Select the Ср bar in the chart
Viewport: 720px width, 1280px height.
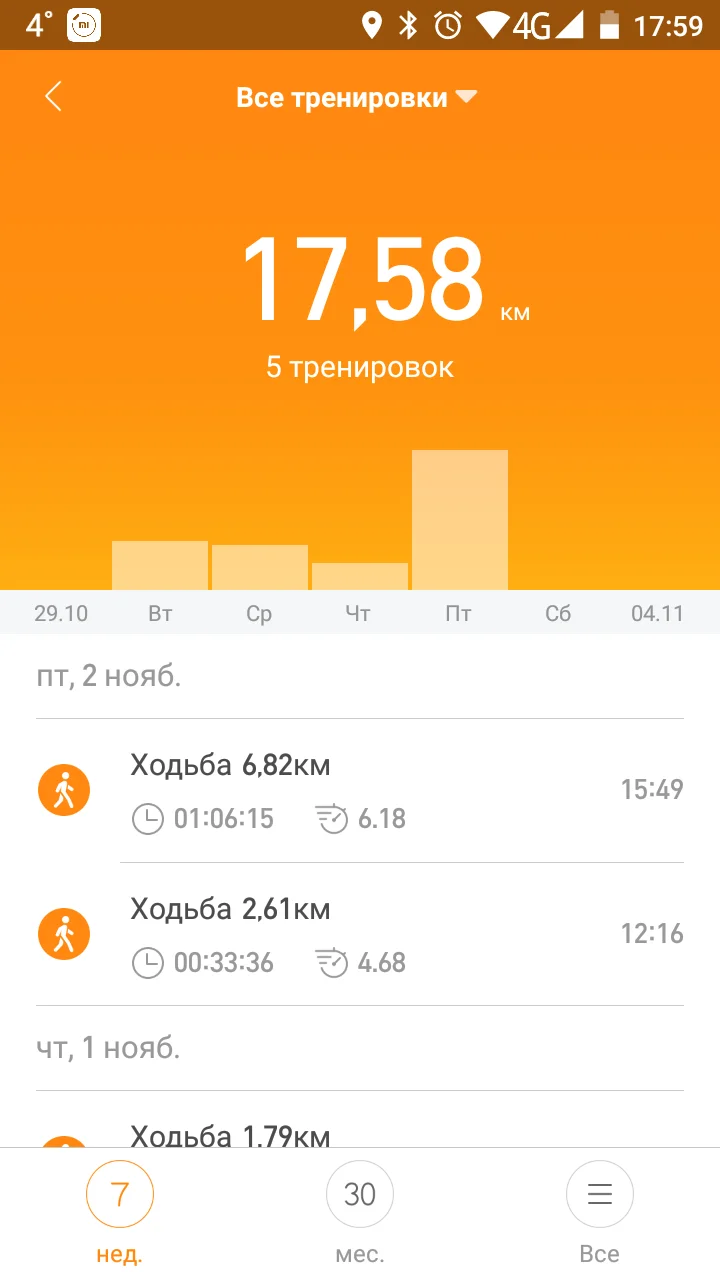coord(260,568)
